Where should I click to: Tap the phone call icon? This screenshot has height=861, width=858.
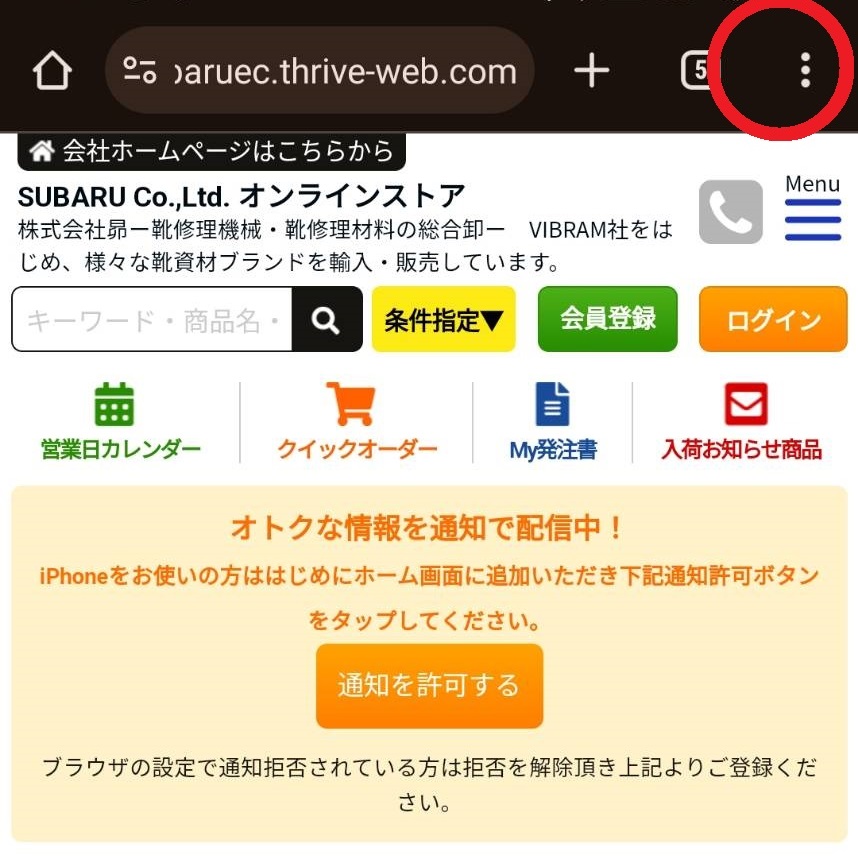point(730,212)
